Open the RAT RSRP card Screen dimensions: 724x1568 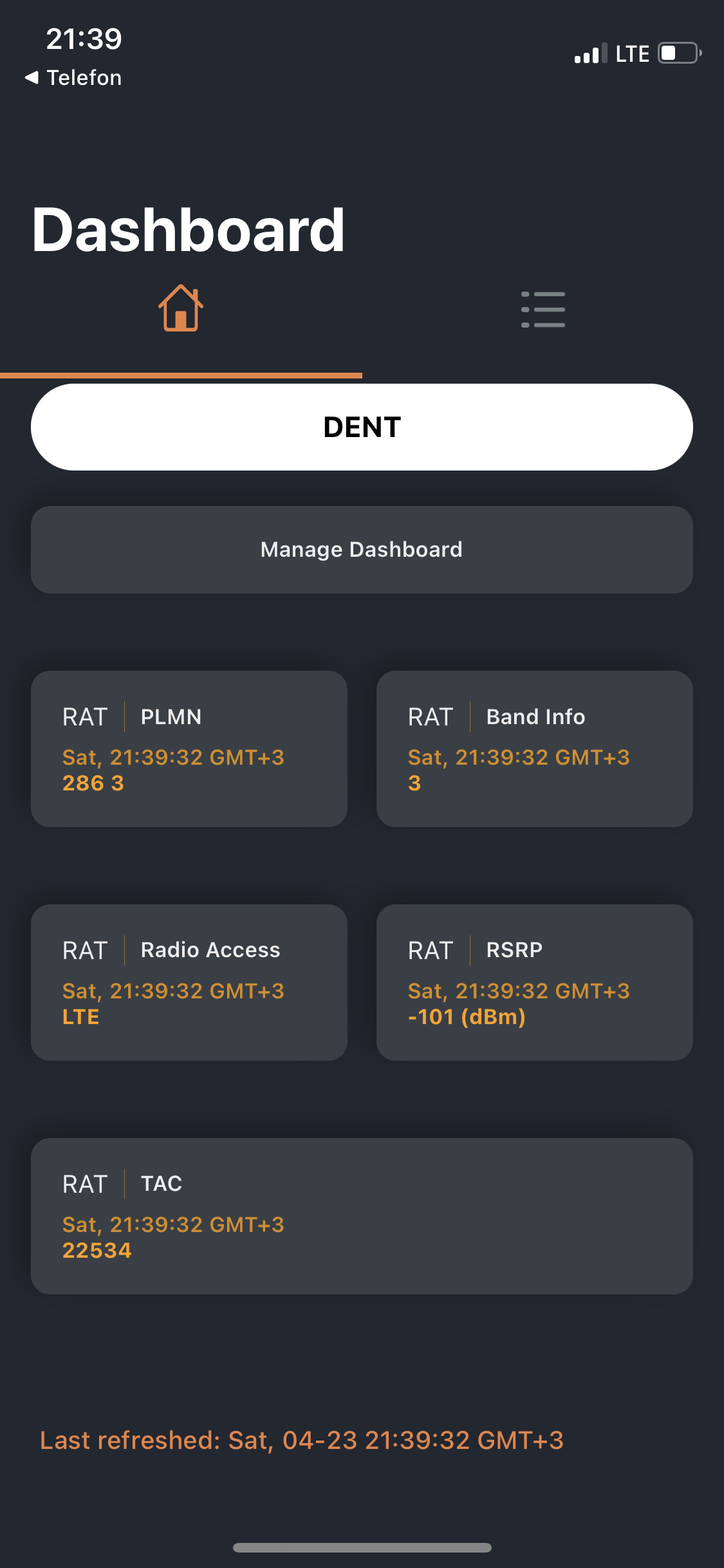(x=535, y=983)
